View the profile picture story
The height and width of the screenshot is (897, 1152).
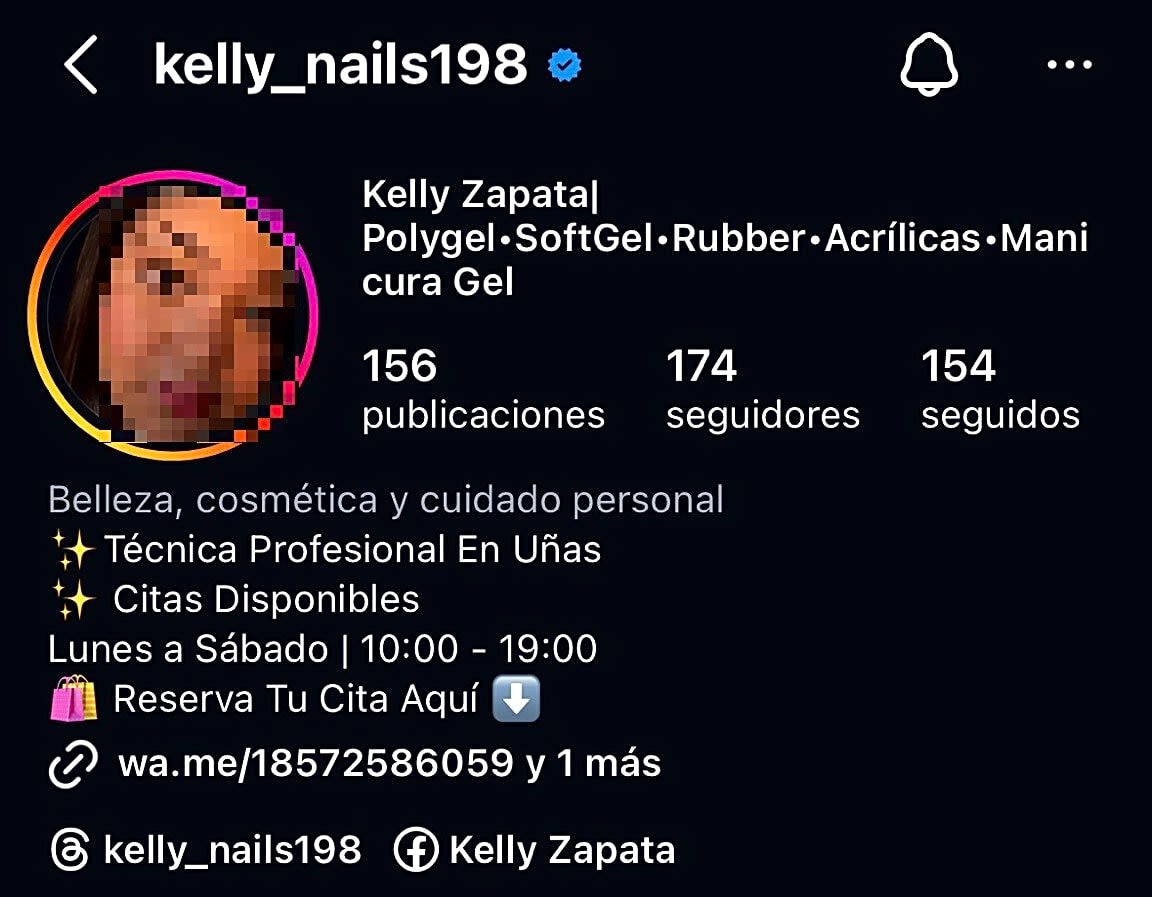pyautogui.click(x=172, y=314)
